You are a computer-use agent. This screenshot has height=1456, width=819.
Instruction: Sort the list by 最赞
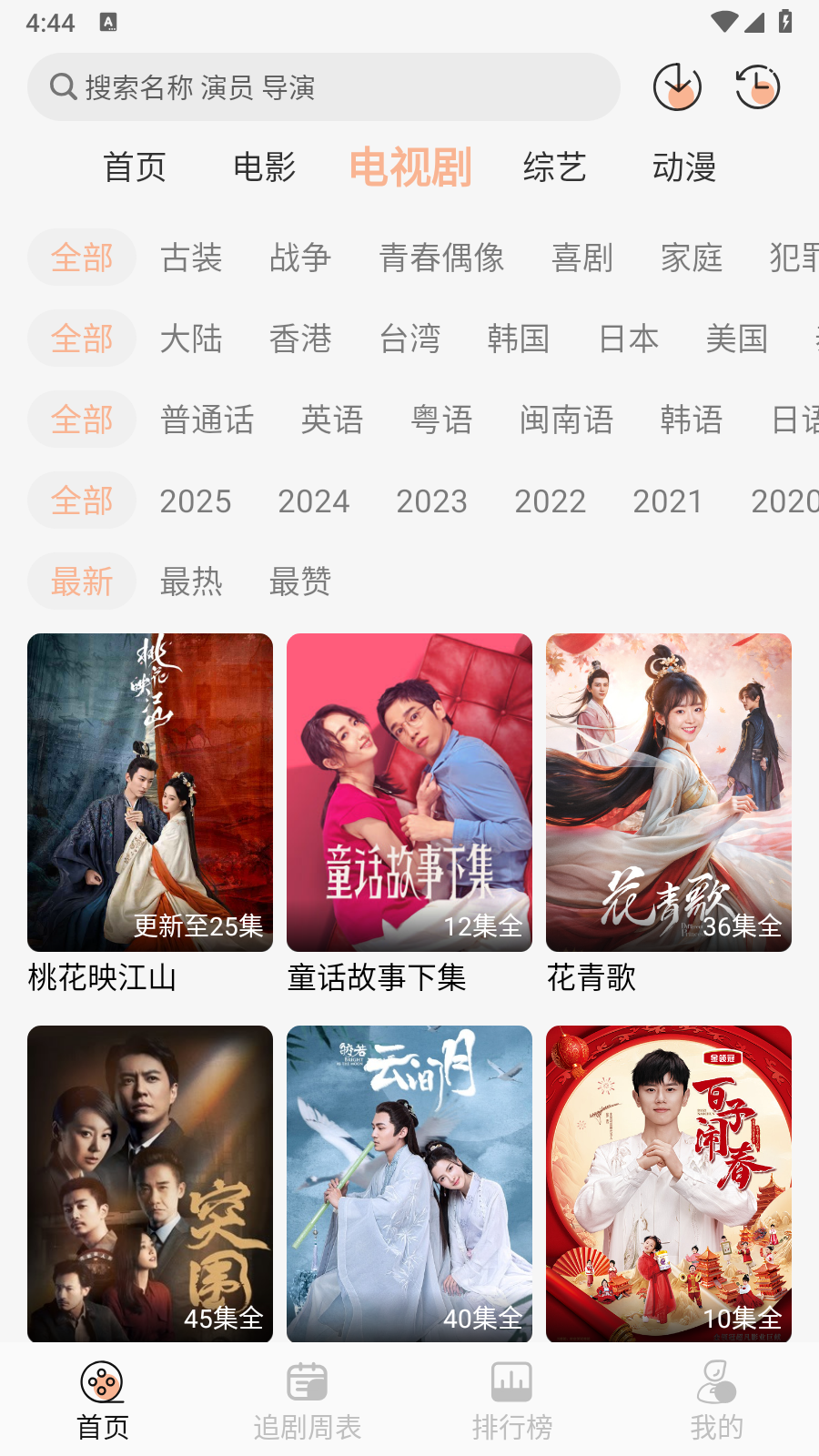pos(300,581)
